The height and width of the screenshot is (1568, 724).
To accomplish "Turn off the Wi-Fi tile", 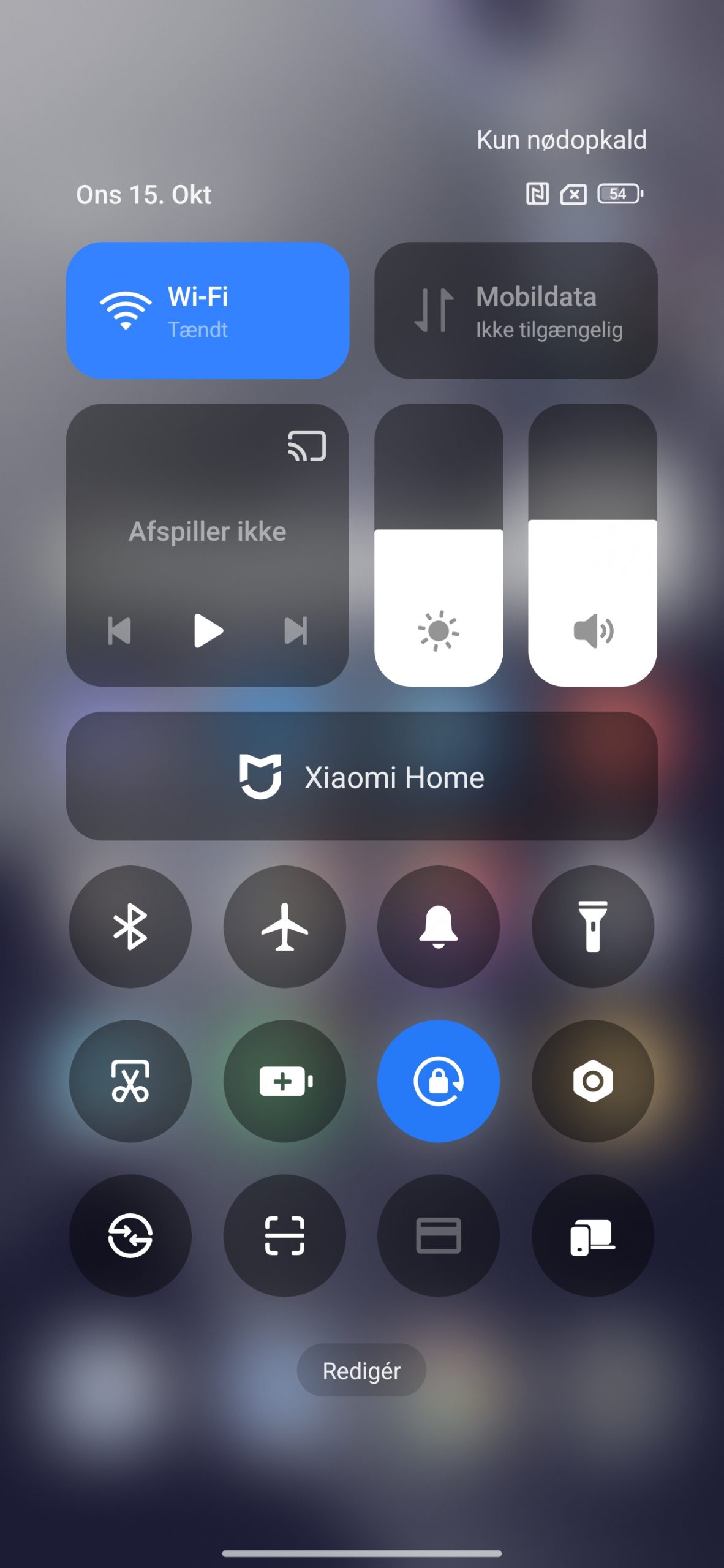I will 208,311.
